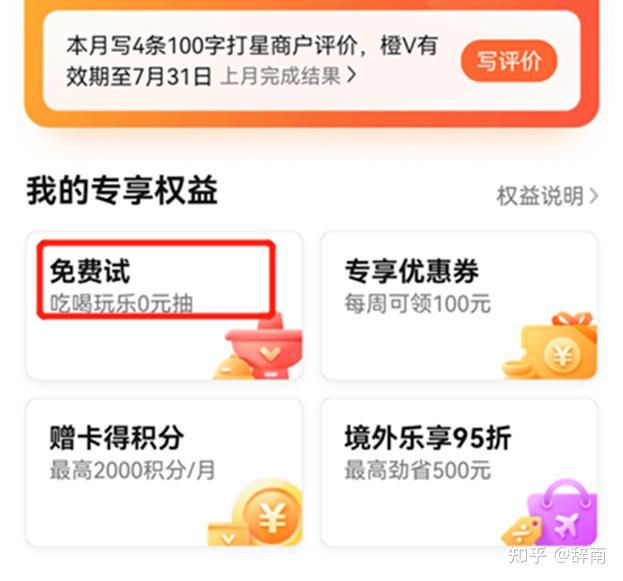Tap the 写评价 button

[508, 61]
